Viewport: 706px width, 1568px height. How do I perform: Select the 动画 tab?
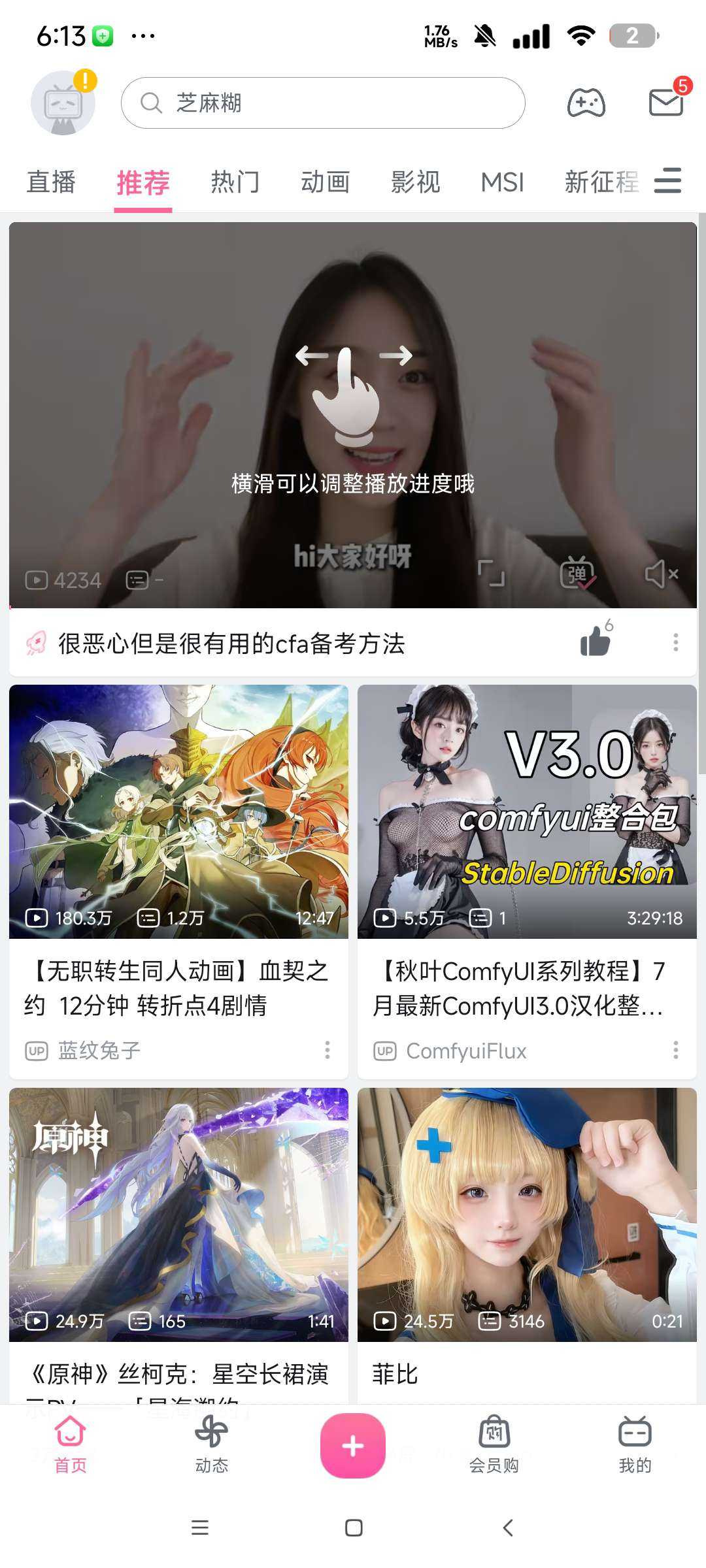(x=325, y=182)
